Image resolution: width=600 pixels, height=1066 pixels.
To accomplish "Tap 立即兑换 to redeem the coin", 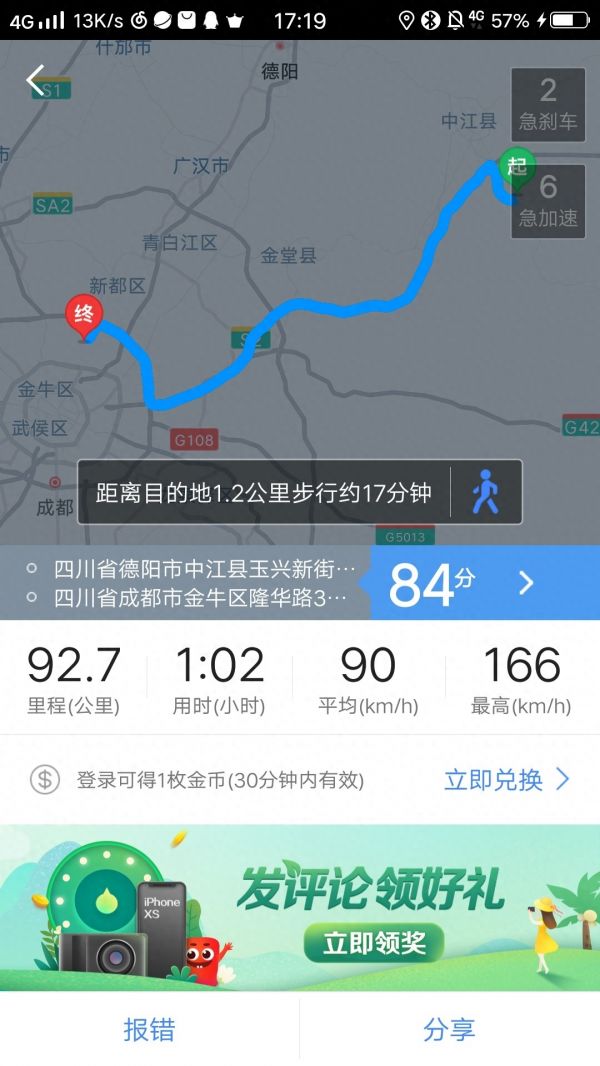I will (x=506, y=780).
